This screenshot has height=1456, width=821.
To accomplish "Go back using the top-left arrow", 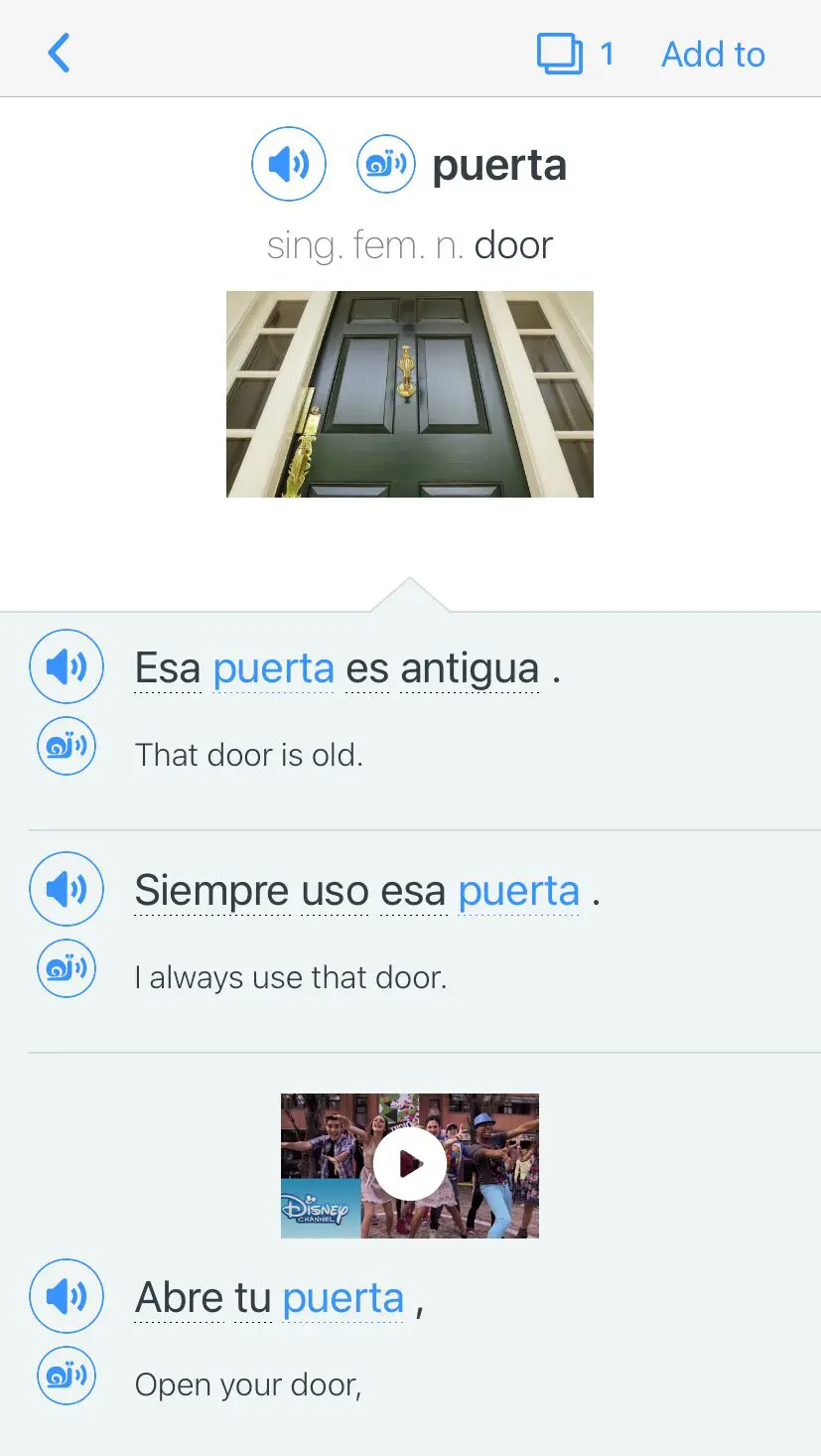I will 60,54.
